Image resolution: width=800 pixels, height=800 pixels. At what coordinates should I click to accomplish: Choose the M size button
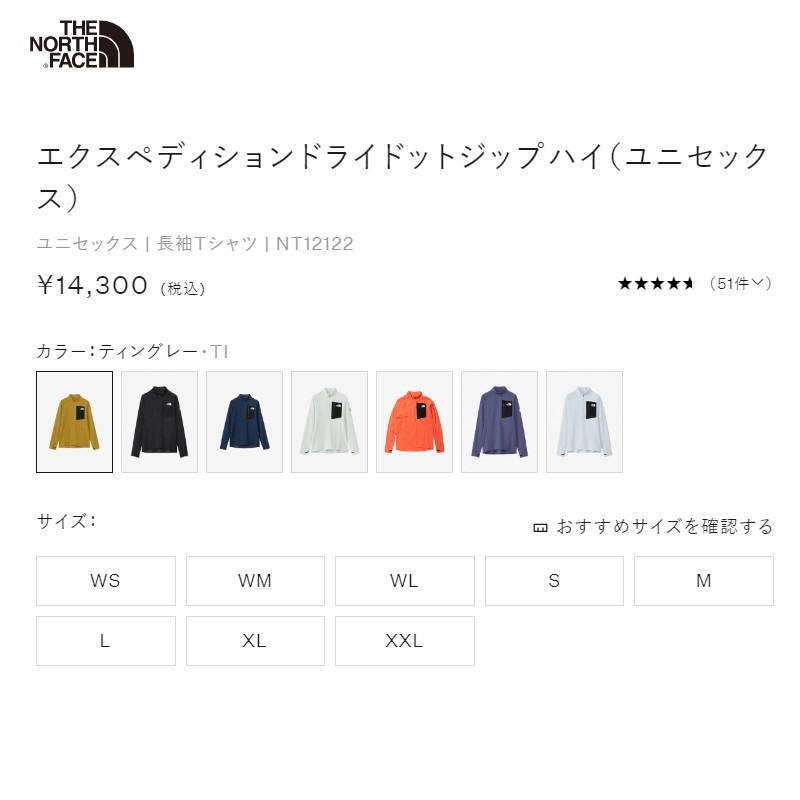[704, 581]
